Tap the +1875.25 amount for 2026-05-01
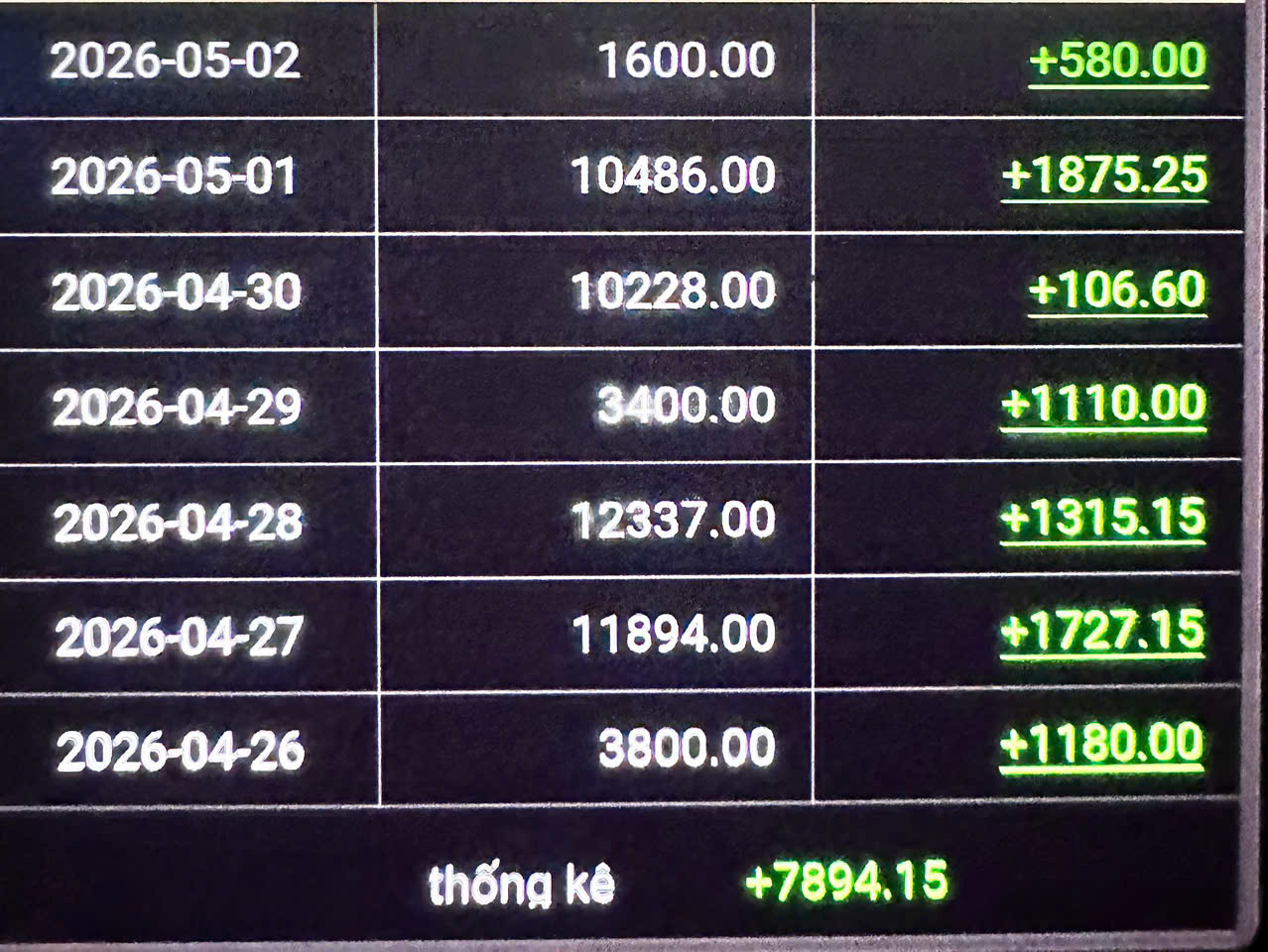 [1104, 176]
